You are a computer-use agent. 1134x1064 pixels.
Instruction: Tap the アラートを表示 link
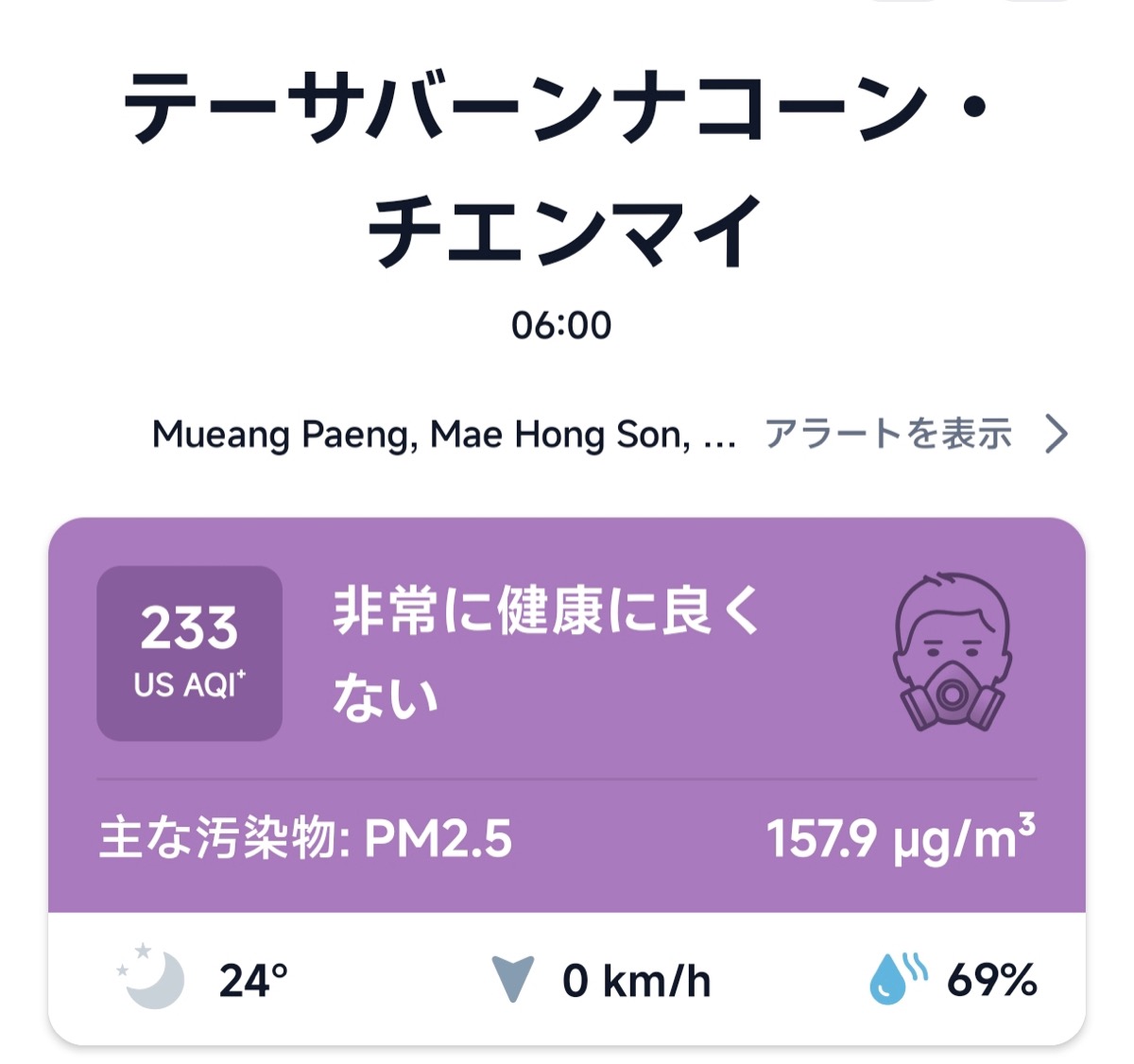pos(915,435)
